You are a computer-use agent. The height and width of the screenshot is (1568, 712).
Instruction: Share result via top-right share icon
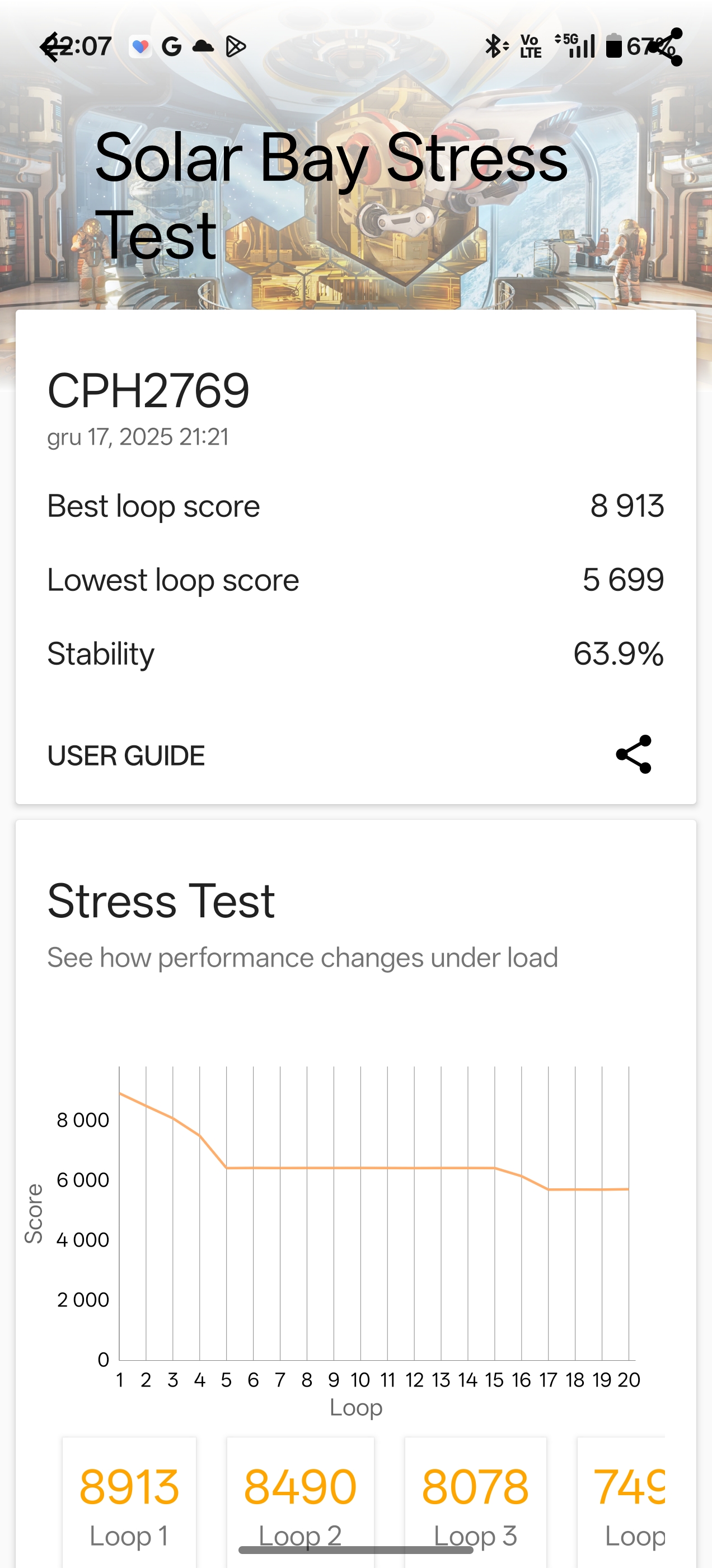click(x=666, y=48)
